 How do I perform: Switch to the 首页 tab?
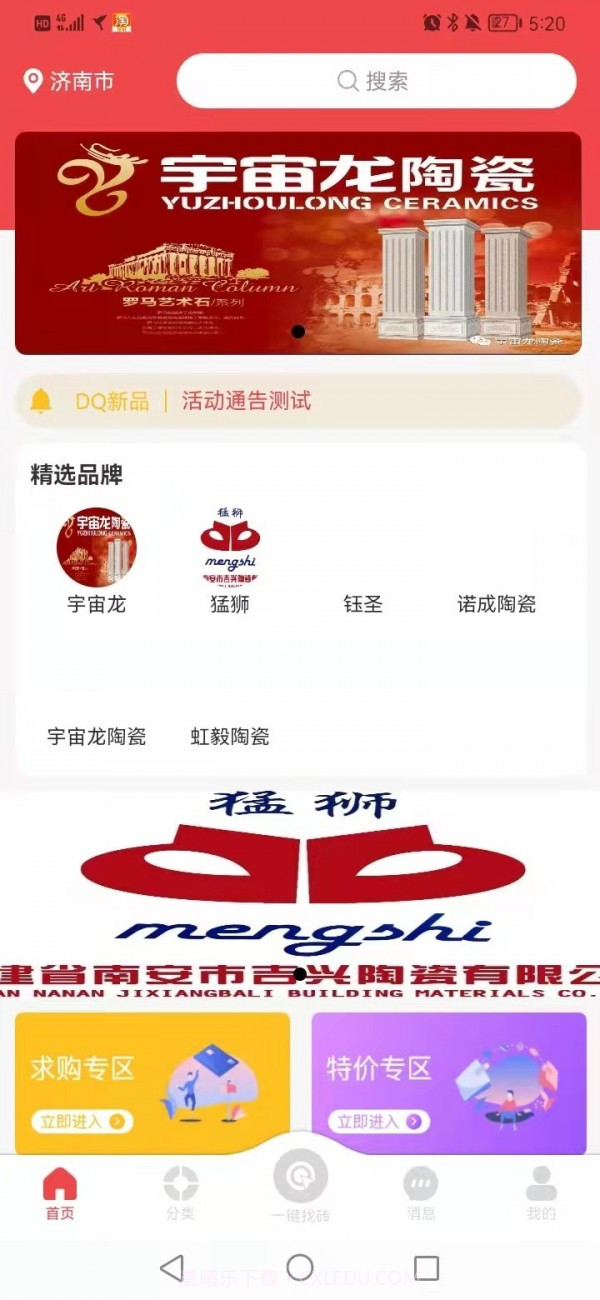point(59,1193)
